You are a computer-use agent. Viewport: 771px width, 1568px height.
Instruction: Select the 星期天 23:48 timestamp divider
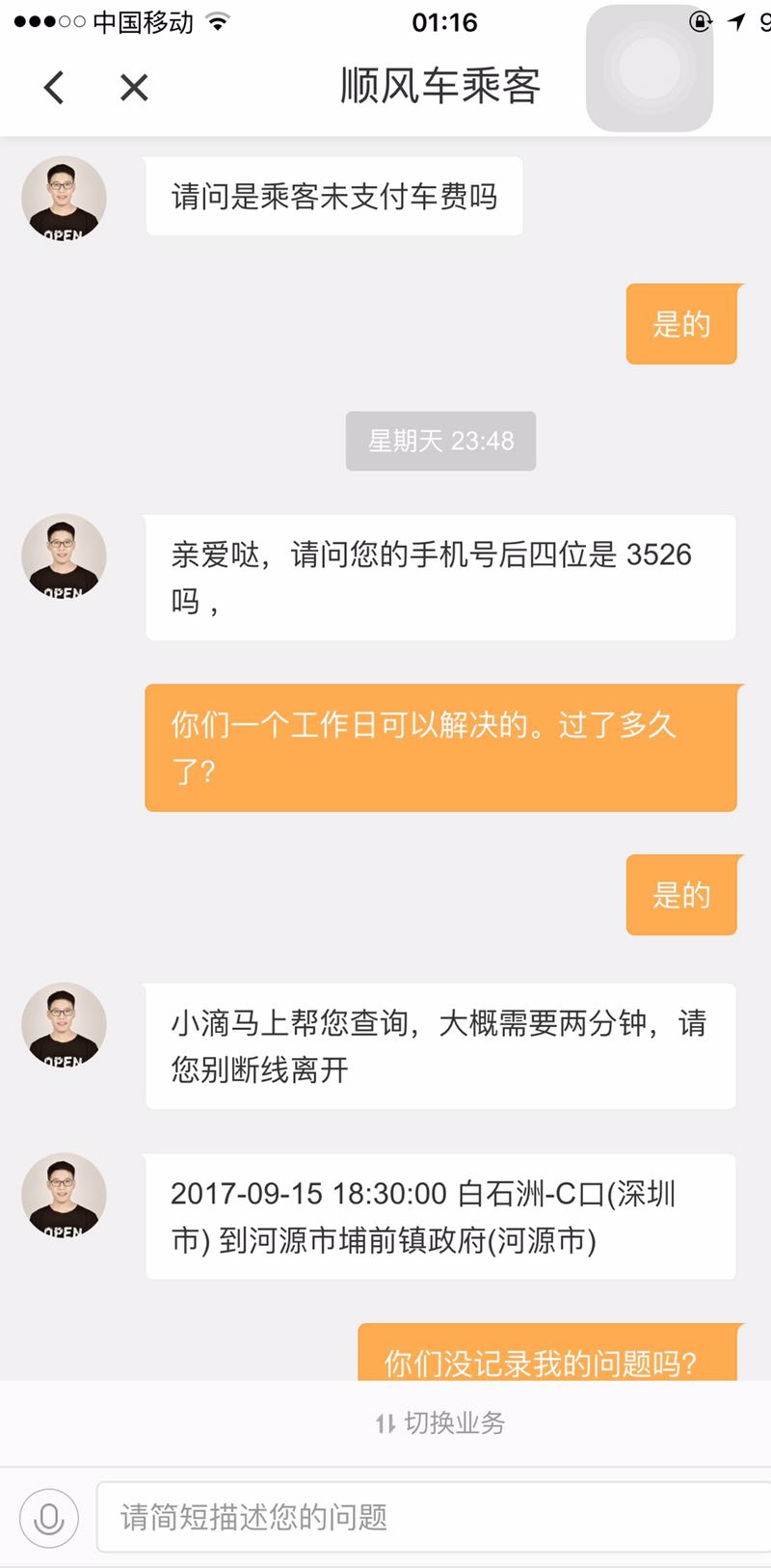click(x=439, y=441)
